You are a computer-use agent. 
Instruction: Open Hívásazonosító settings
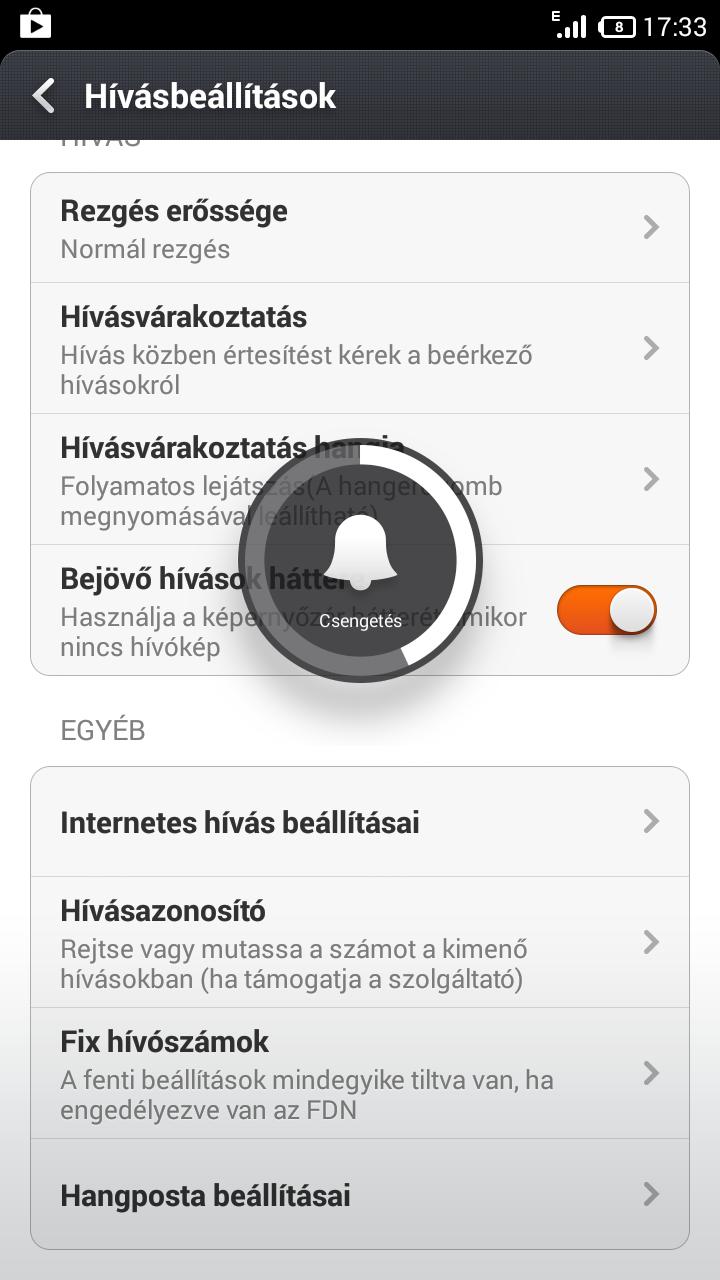(x=360, y=942)
